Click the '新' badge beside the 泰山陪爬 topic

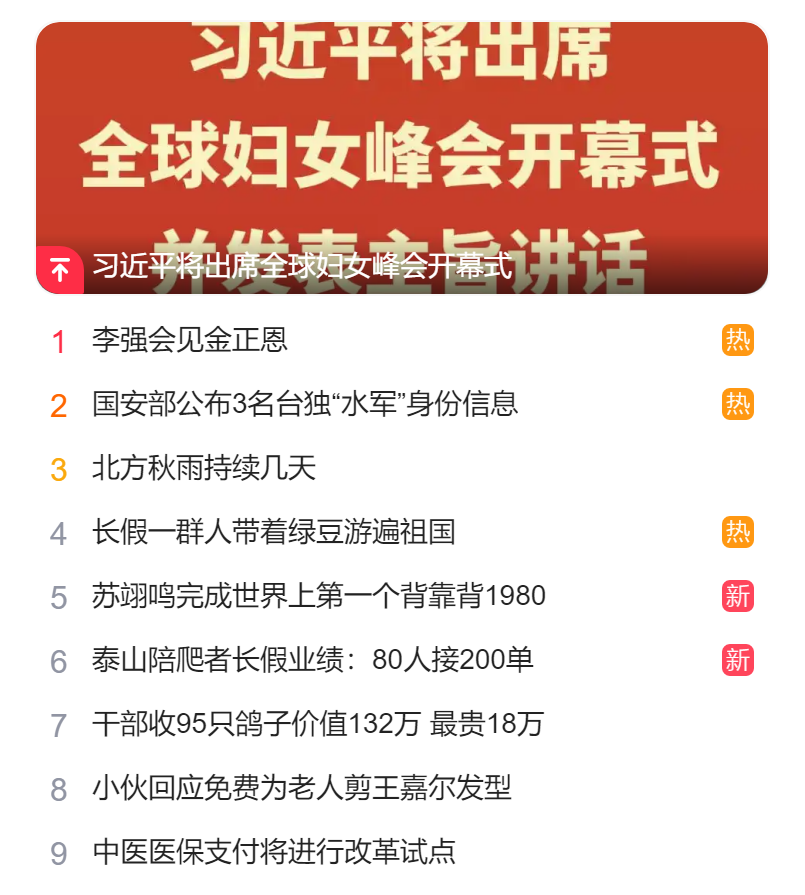click(737, 661)
